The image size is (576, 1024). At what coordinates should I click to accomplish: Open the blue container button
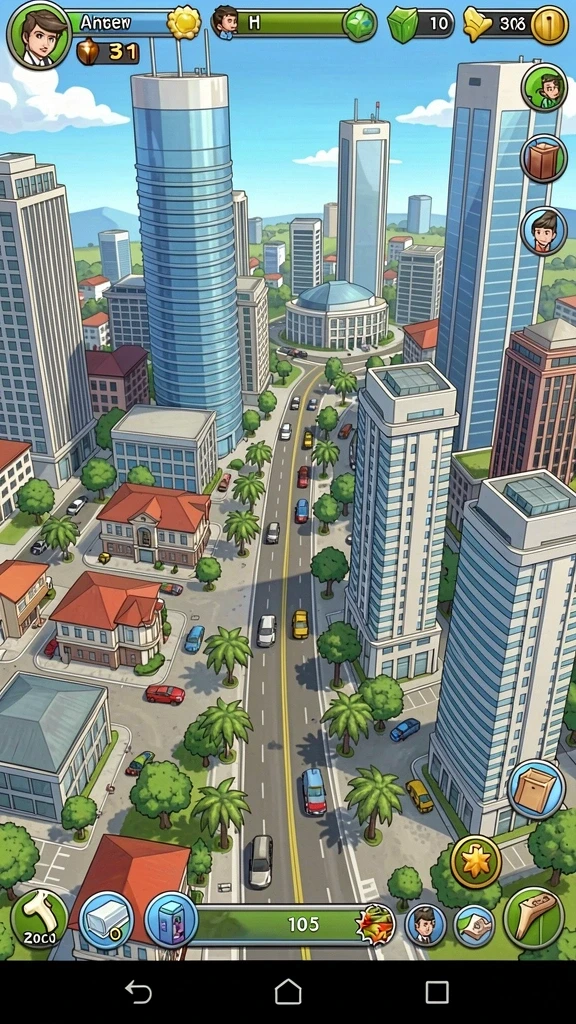pos(171,920)
